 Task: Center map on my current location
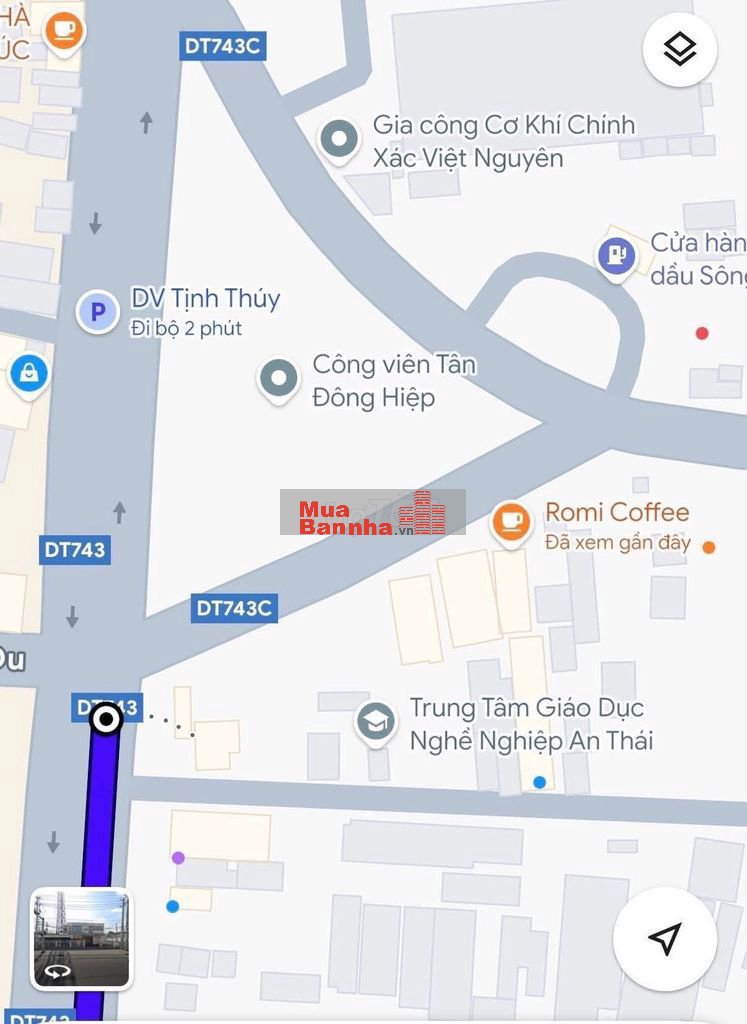[x=665, y=938]
